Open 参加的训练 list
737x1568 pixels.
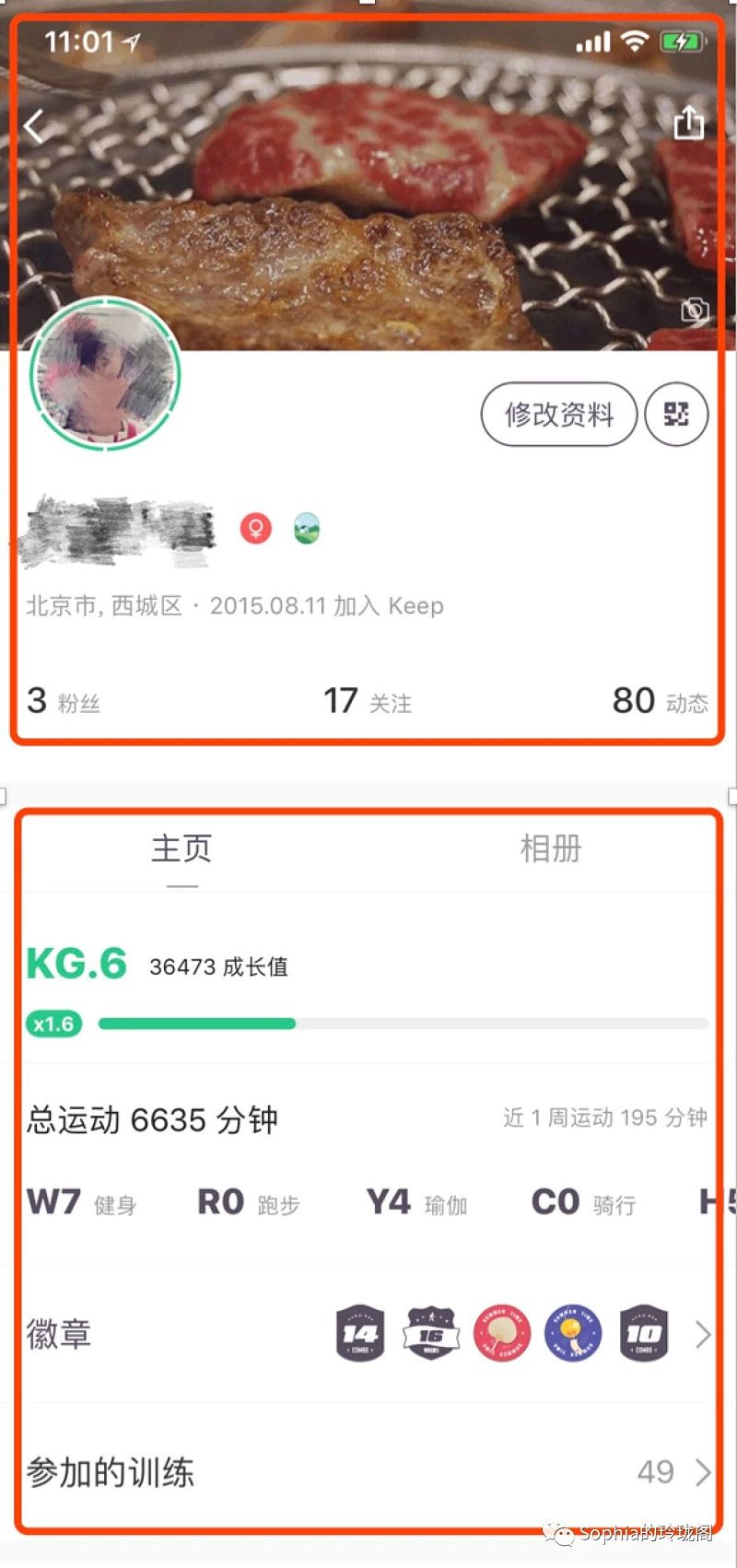367,1471
